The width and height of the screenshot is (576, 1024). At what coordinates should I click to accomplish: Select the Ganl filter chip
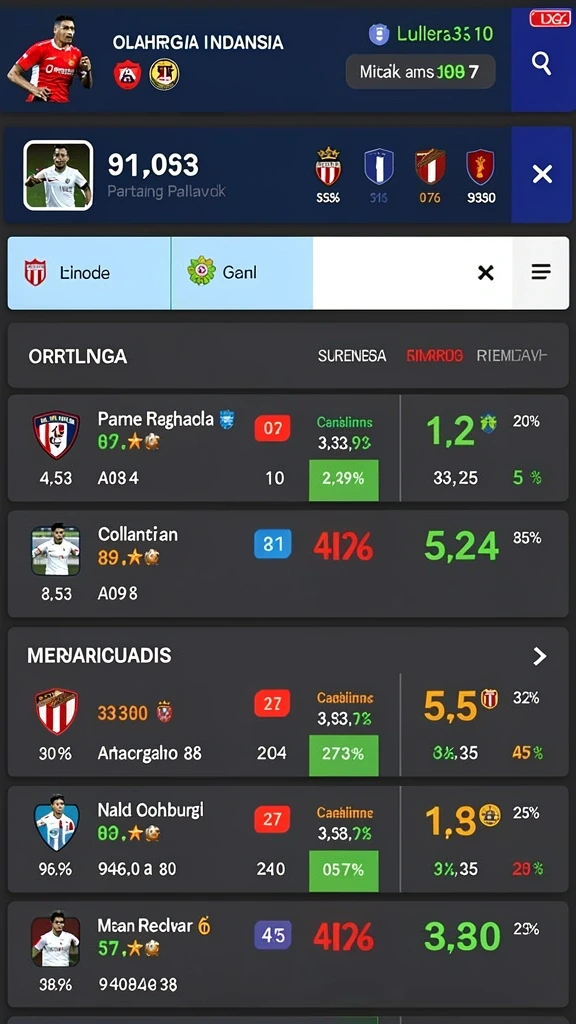242,272
